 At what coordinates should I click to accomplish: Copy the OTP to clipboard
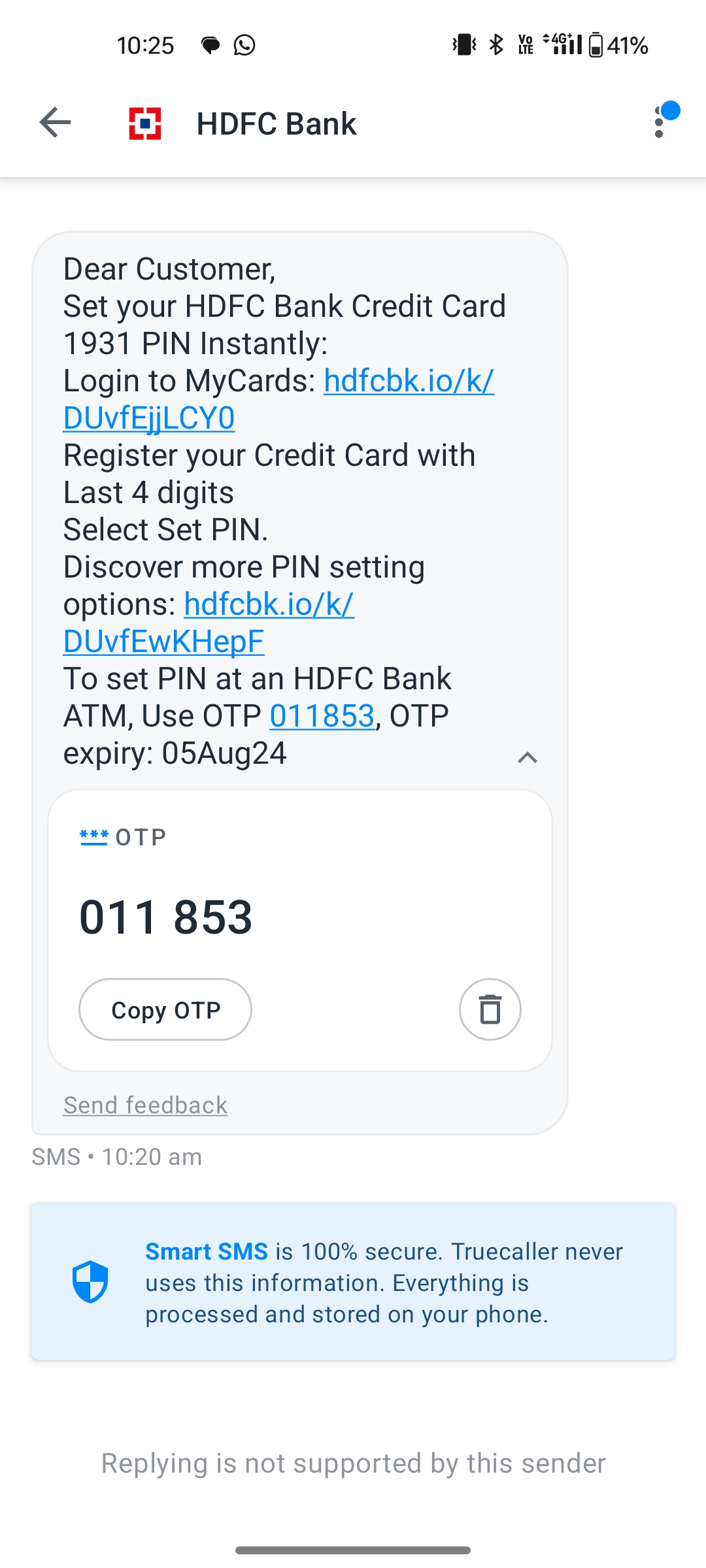pos(165,1009)
